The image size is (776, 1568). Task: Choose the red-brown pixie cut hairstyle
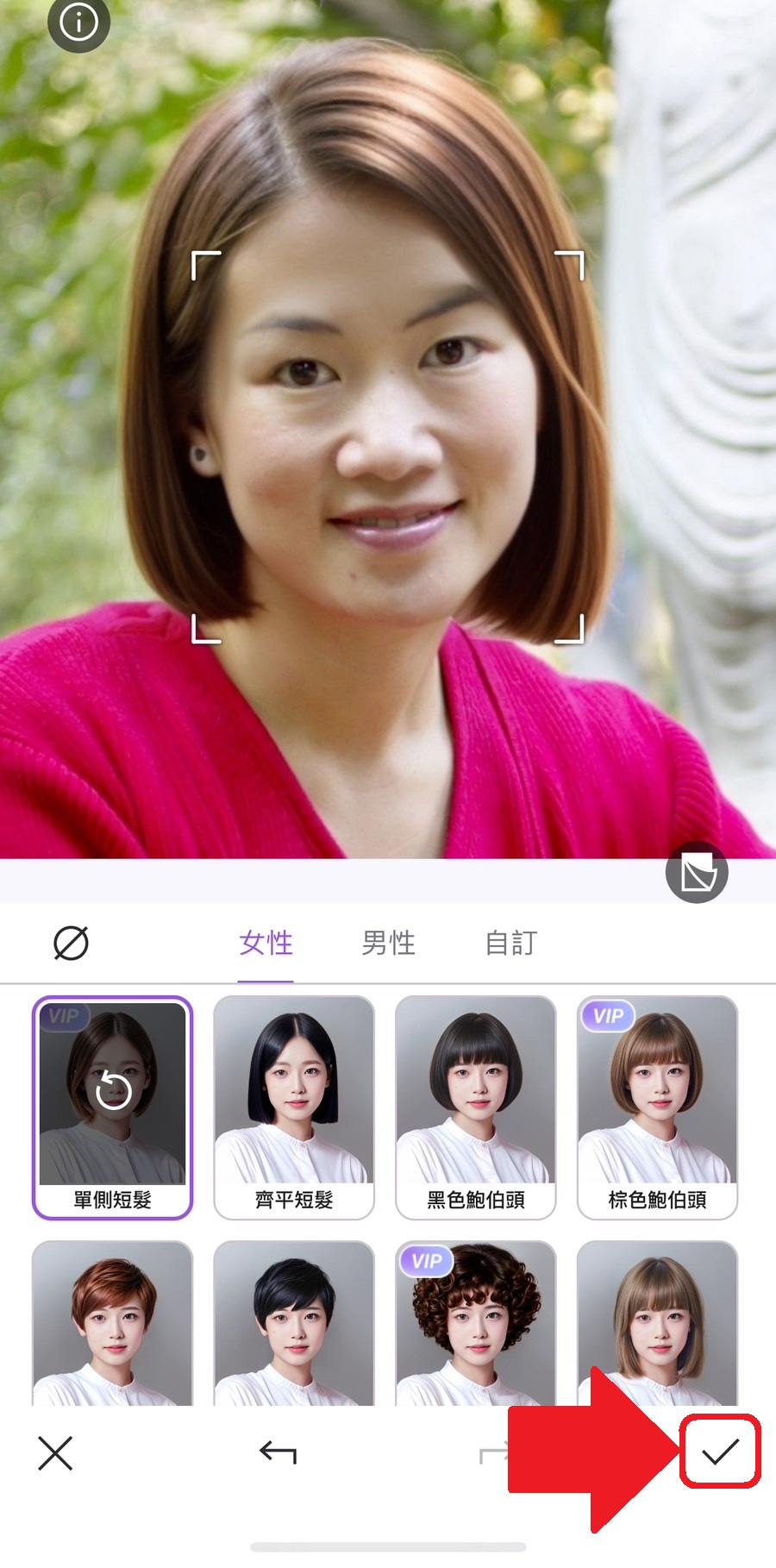112,1324
